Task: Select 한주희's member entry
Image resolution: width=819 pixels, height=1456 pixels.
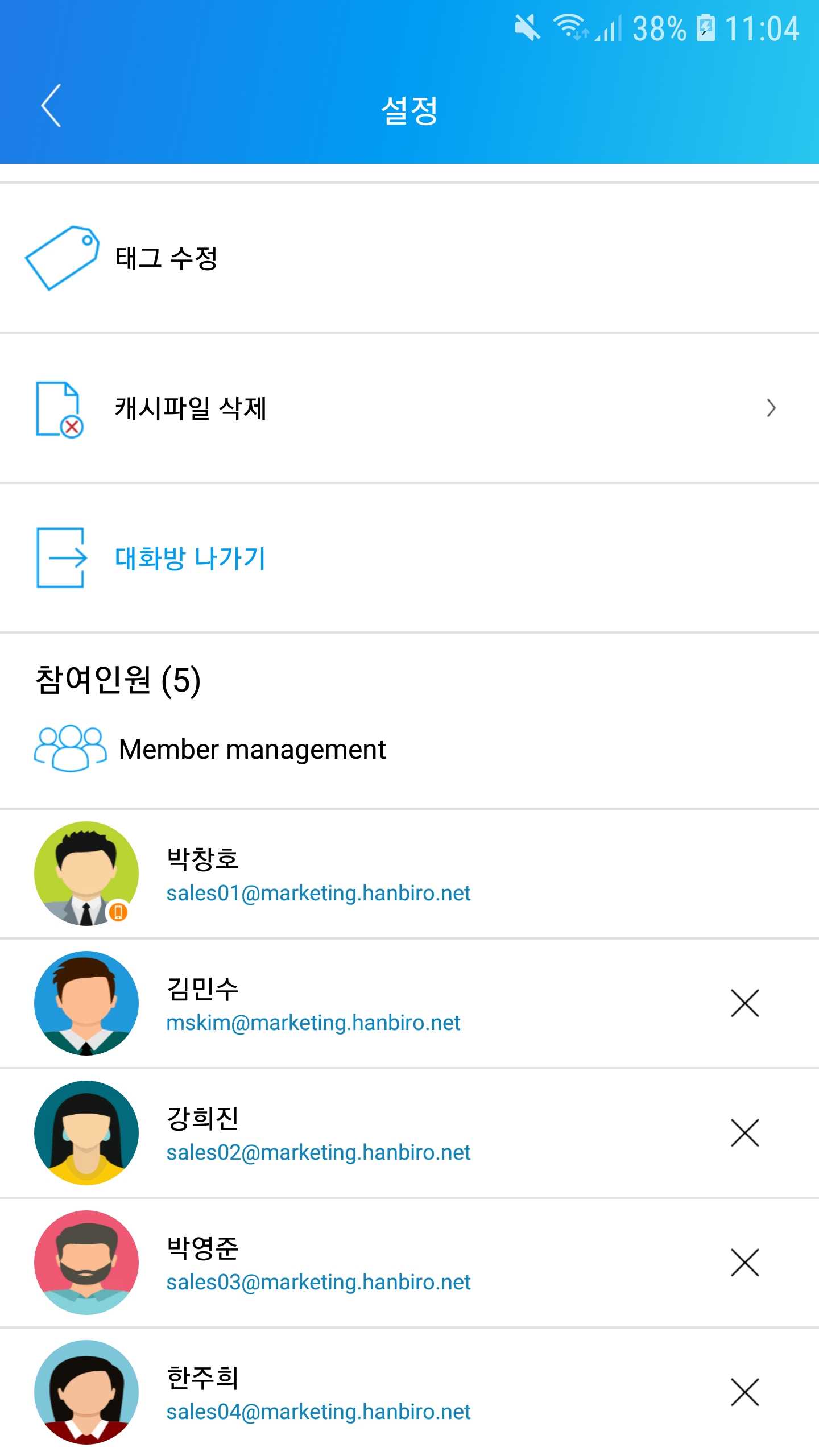Action: 364,1392
